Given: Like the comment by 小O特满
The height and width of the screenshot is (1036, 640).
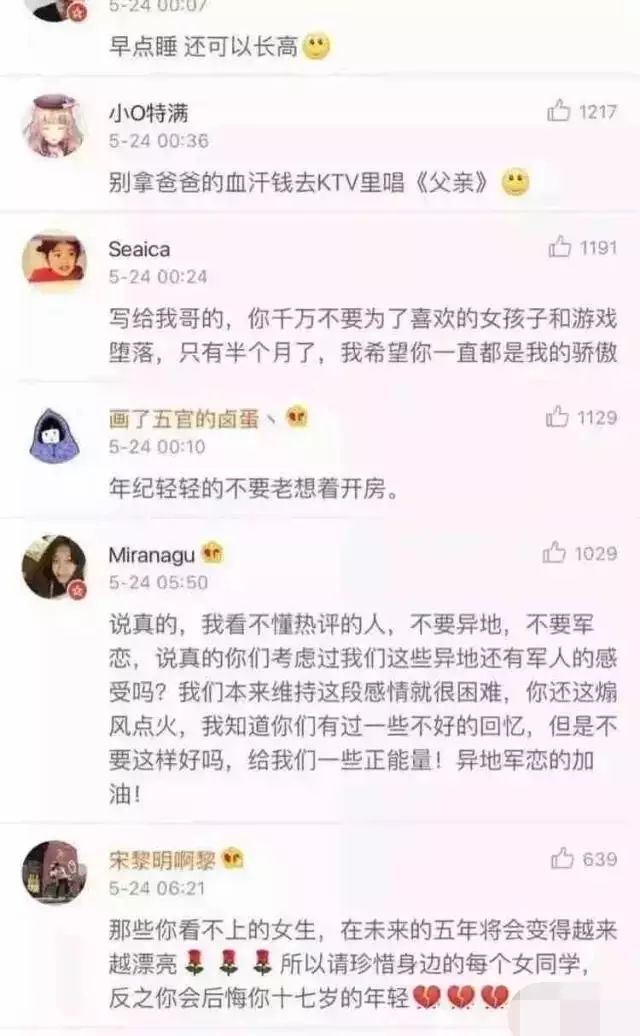Looking at the screenshot, I should point(559,111).
